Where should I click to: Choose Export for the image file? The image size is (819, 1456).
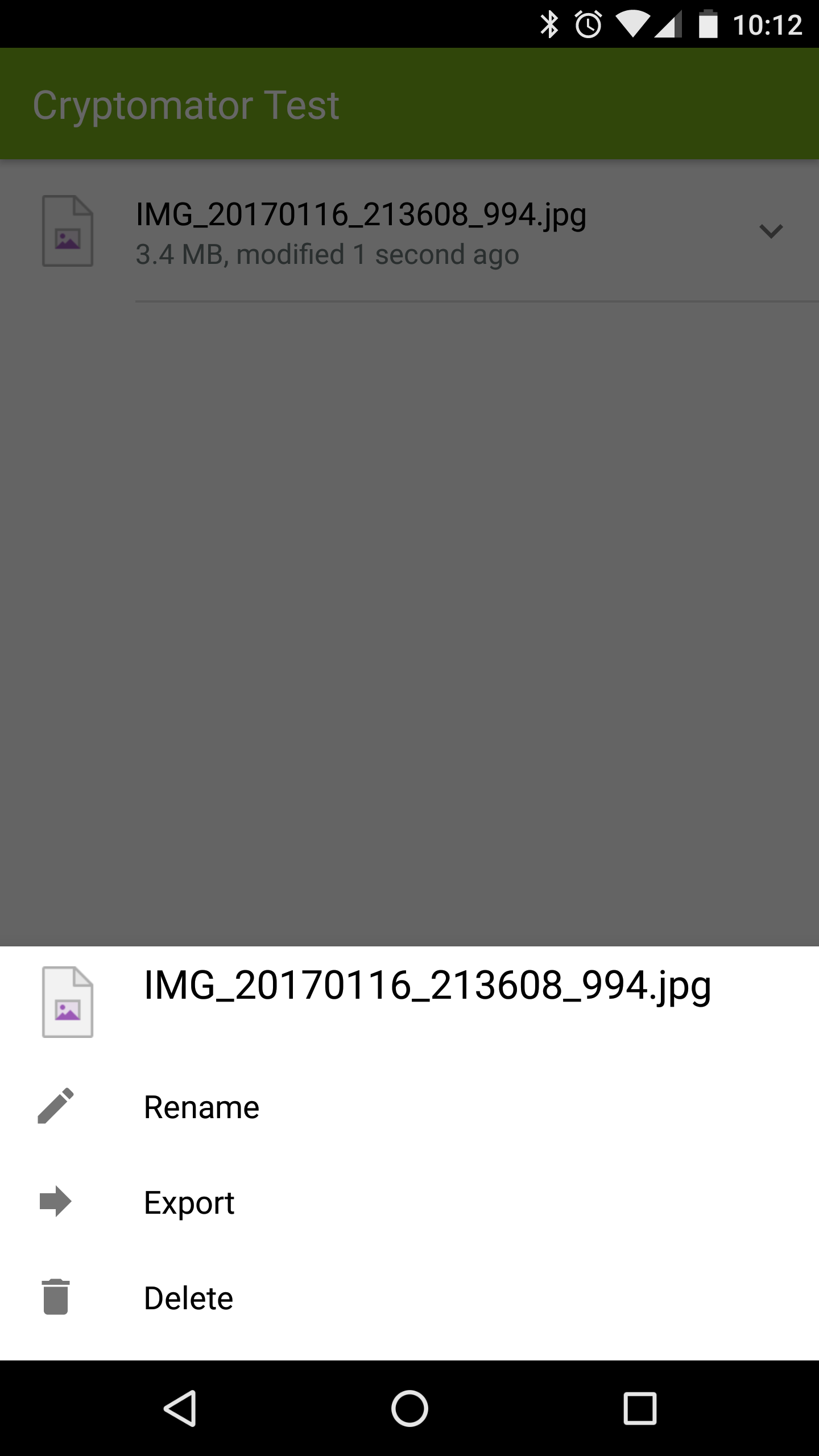point(189,1202)
